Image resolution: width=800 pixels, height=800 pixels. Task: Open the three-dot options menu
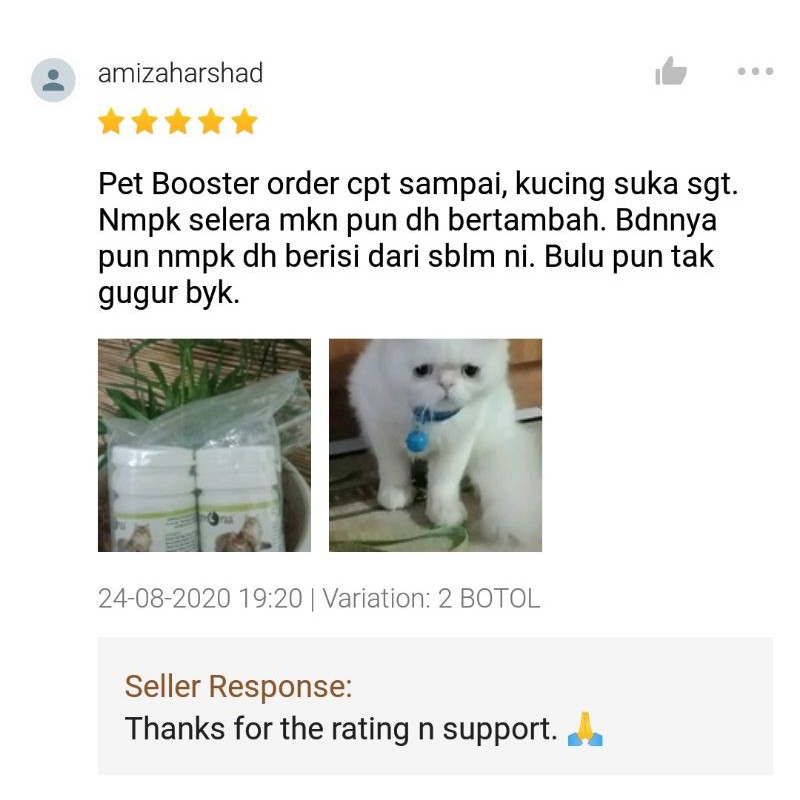pyautogui.click(x=755, y=71)
